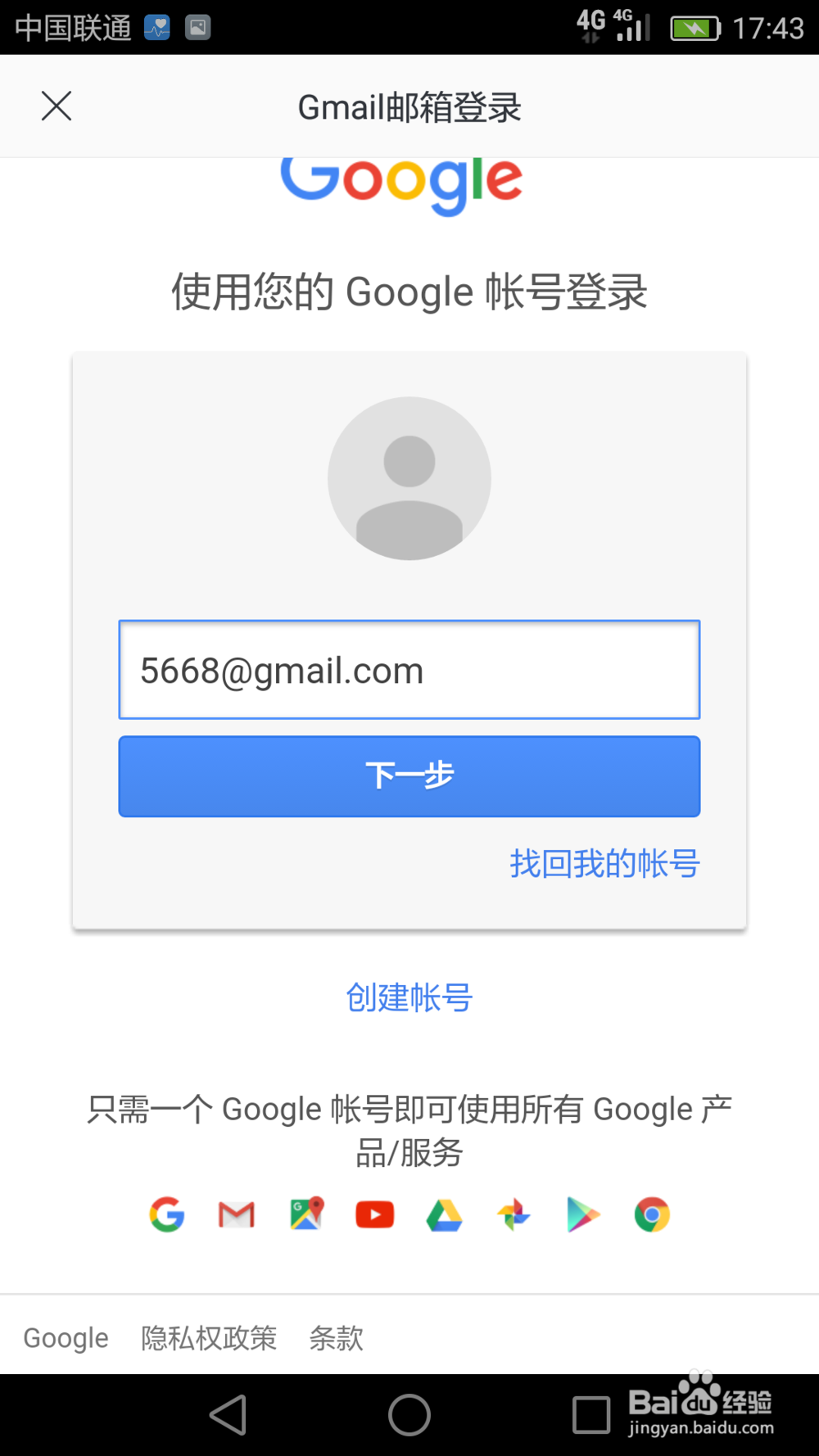The height and width of the screenshot is (1456, 819).
Task: Close the Gmail login page with X
Action: point(56,106)
